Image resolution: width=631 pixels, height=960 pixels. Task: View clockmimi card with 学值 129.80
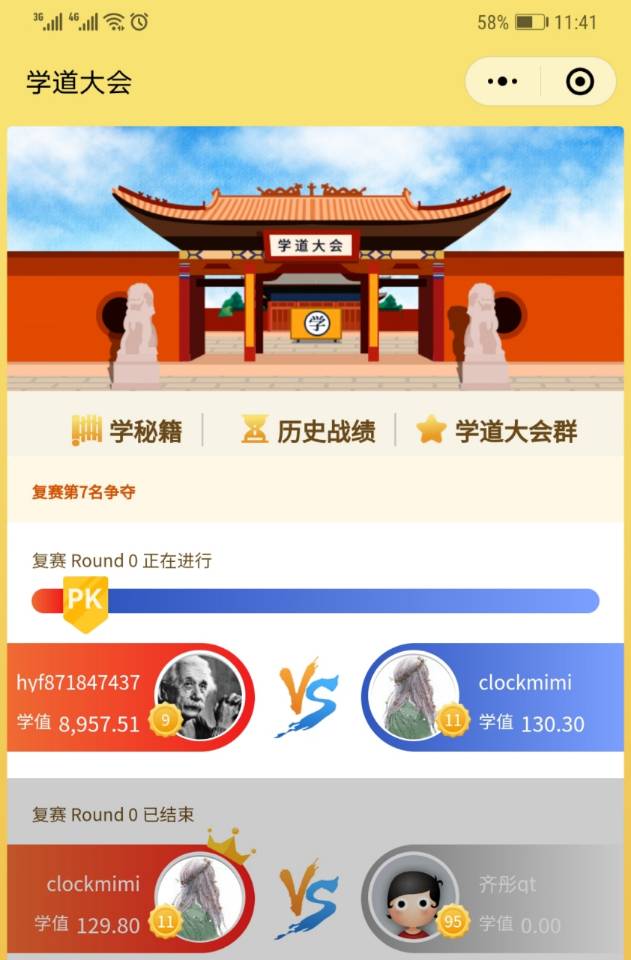point(130,898)
